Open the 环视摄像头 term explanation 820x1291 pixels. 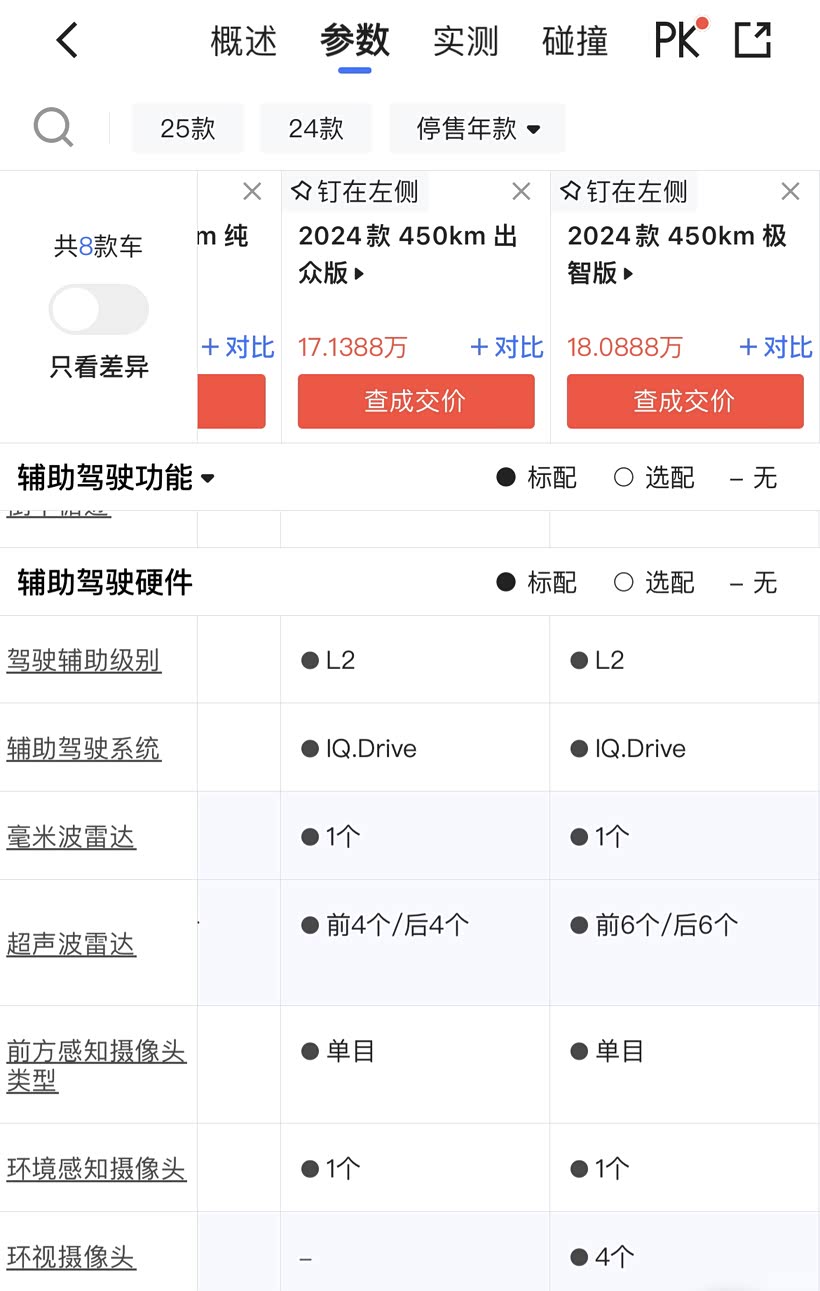[x=71, y=1256]
